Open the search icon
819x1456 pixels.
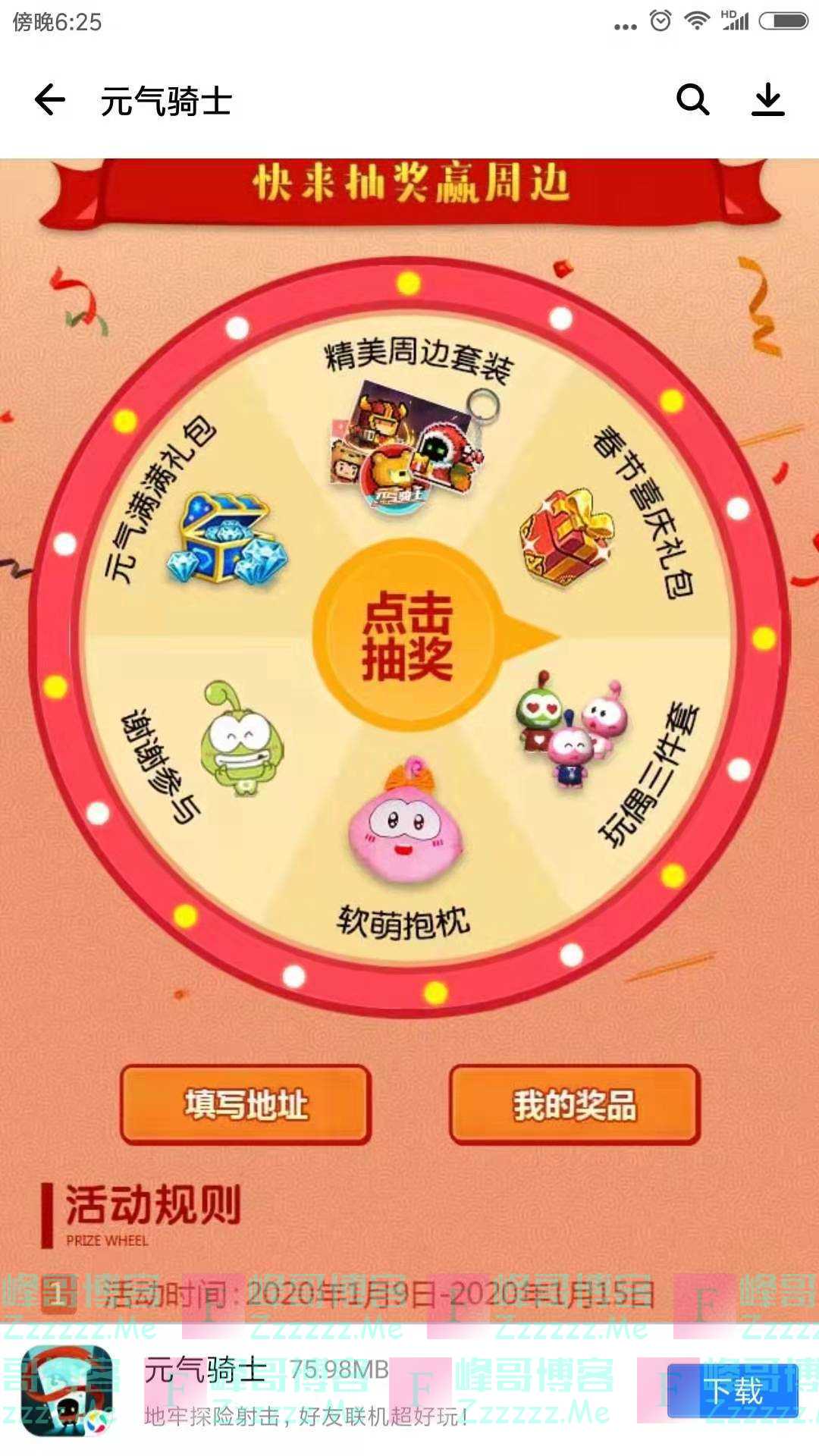point(692,100)
